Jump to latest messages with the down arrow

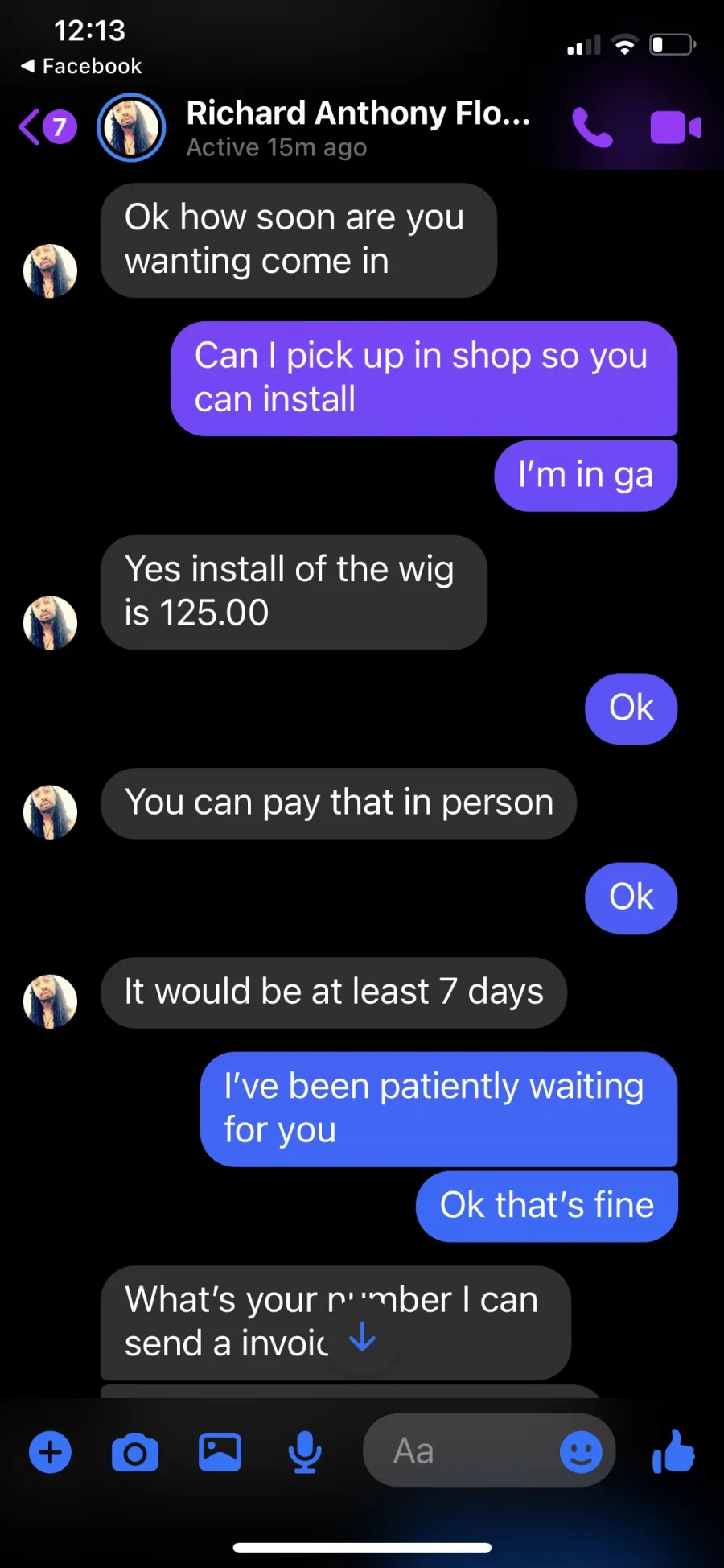coord(363,1337)
